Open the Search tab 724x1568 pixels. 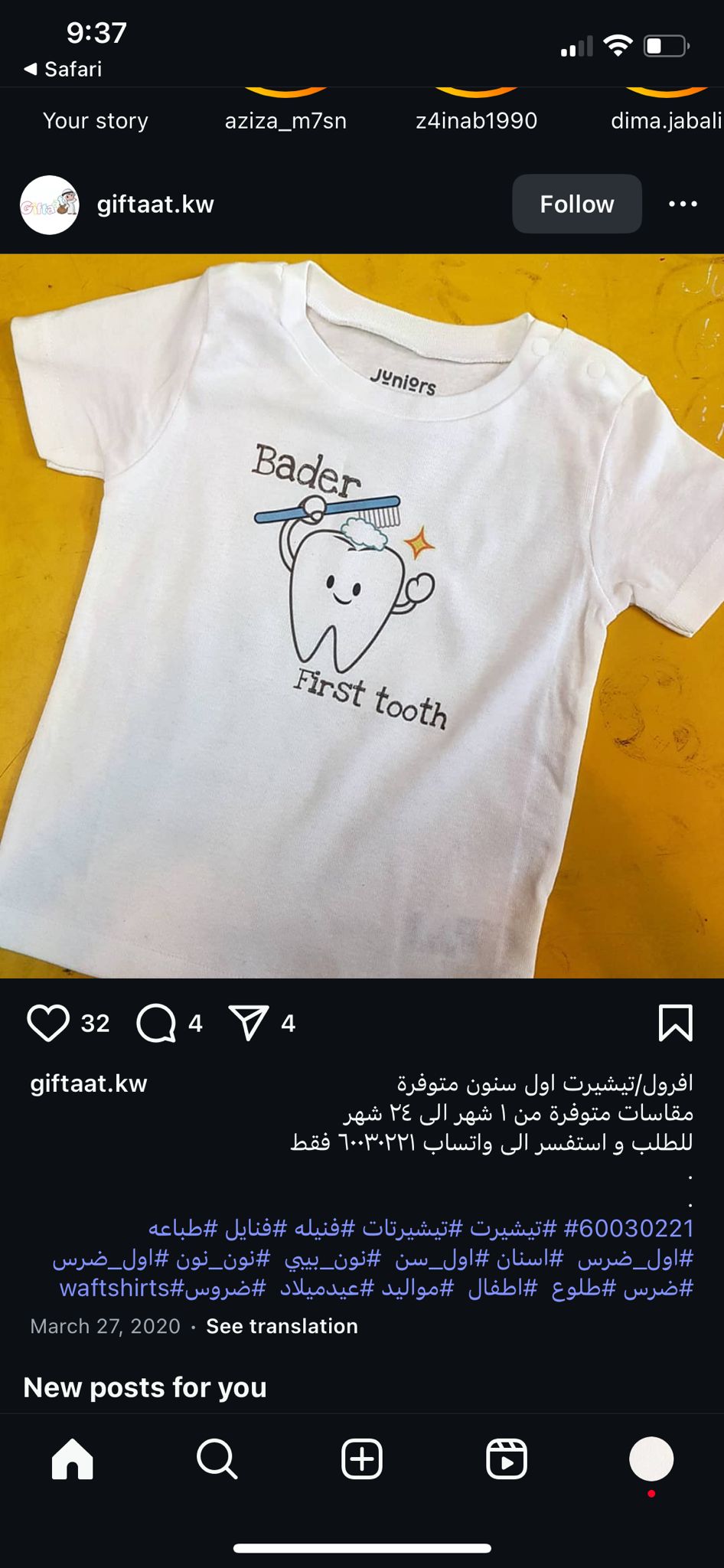click(217, 1459)
